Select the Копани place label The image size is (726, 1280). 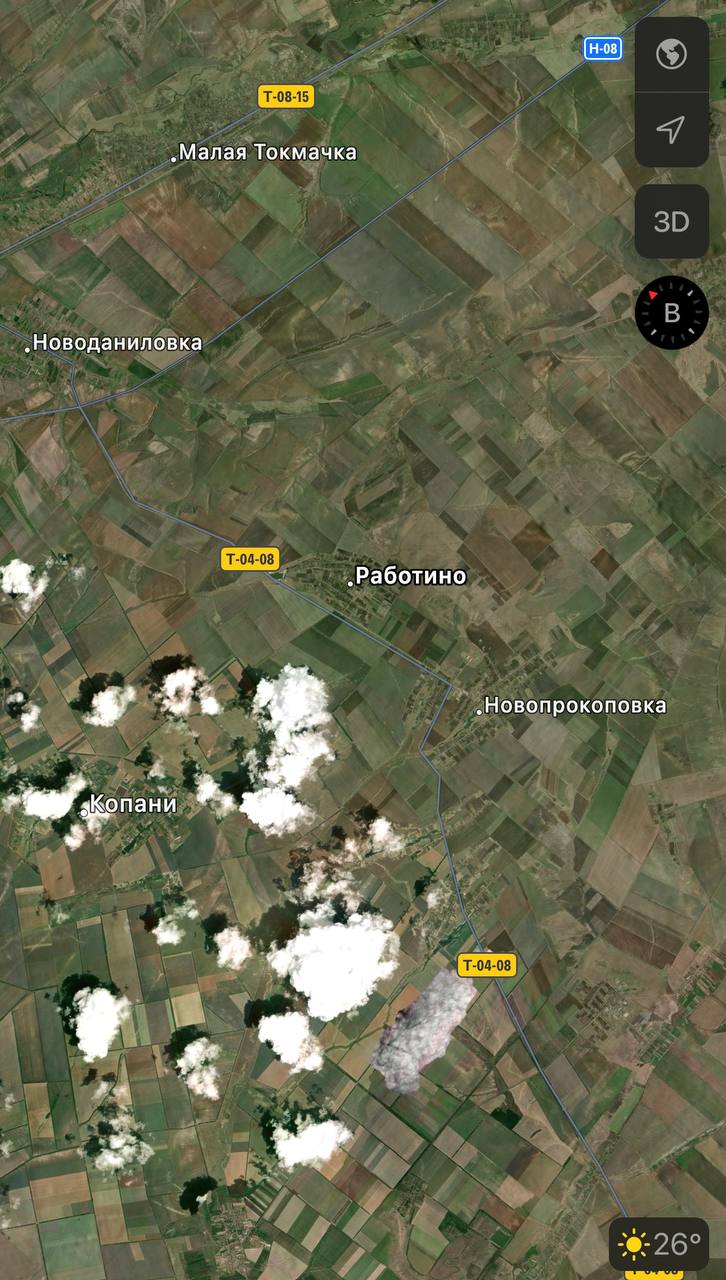tap(132, 804)
